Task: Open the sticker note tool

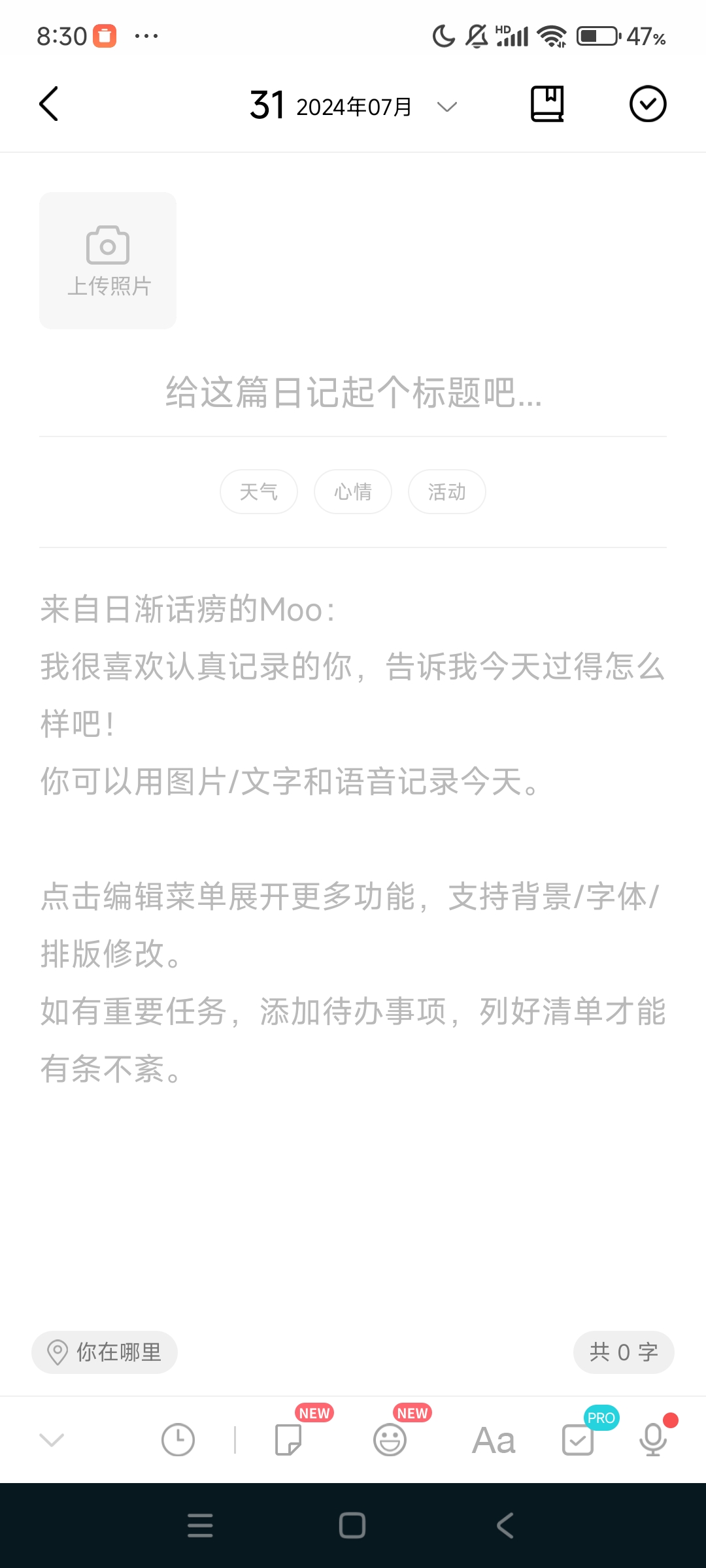Action: pos(288,1440)
